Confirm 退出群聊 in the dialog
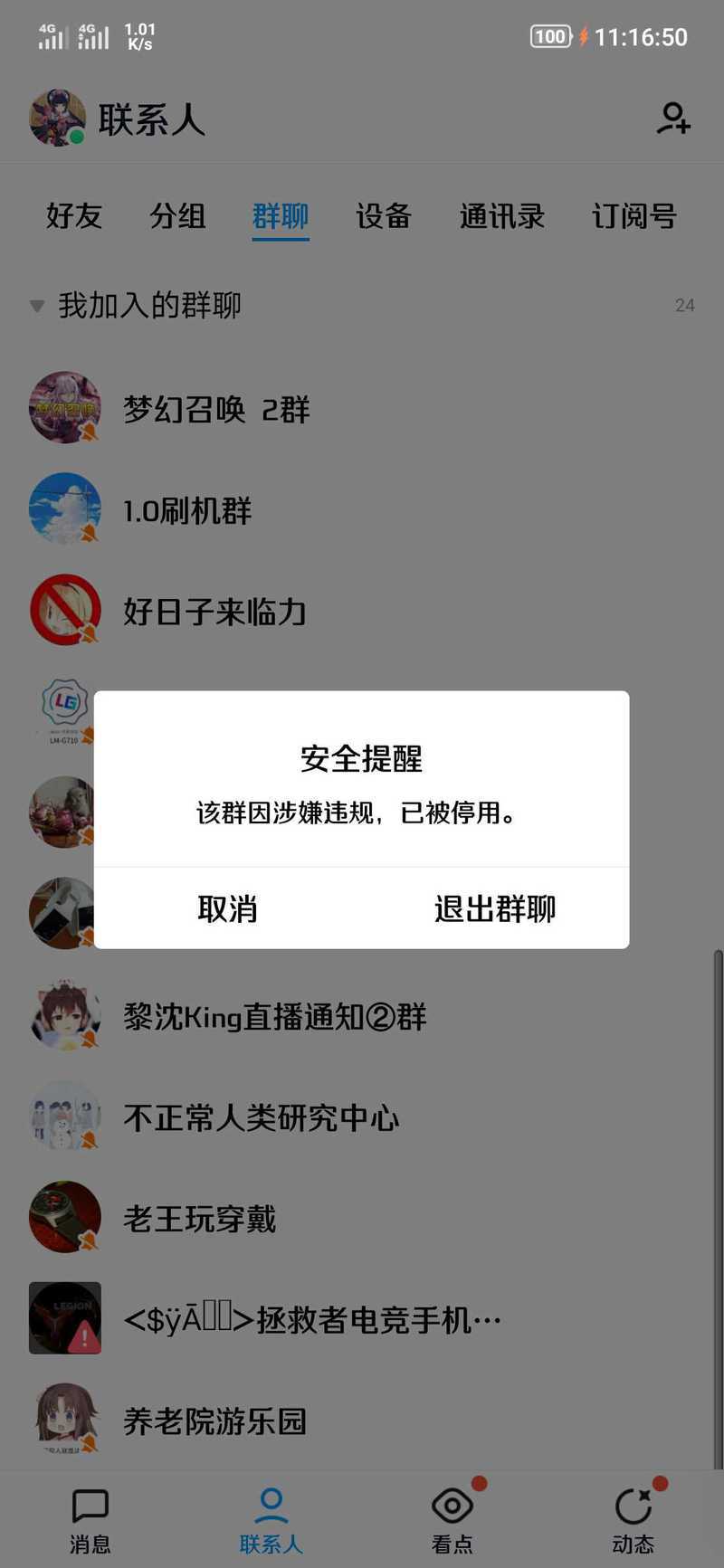 (495, 908)
